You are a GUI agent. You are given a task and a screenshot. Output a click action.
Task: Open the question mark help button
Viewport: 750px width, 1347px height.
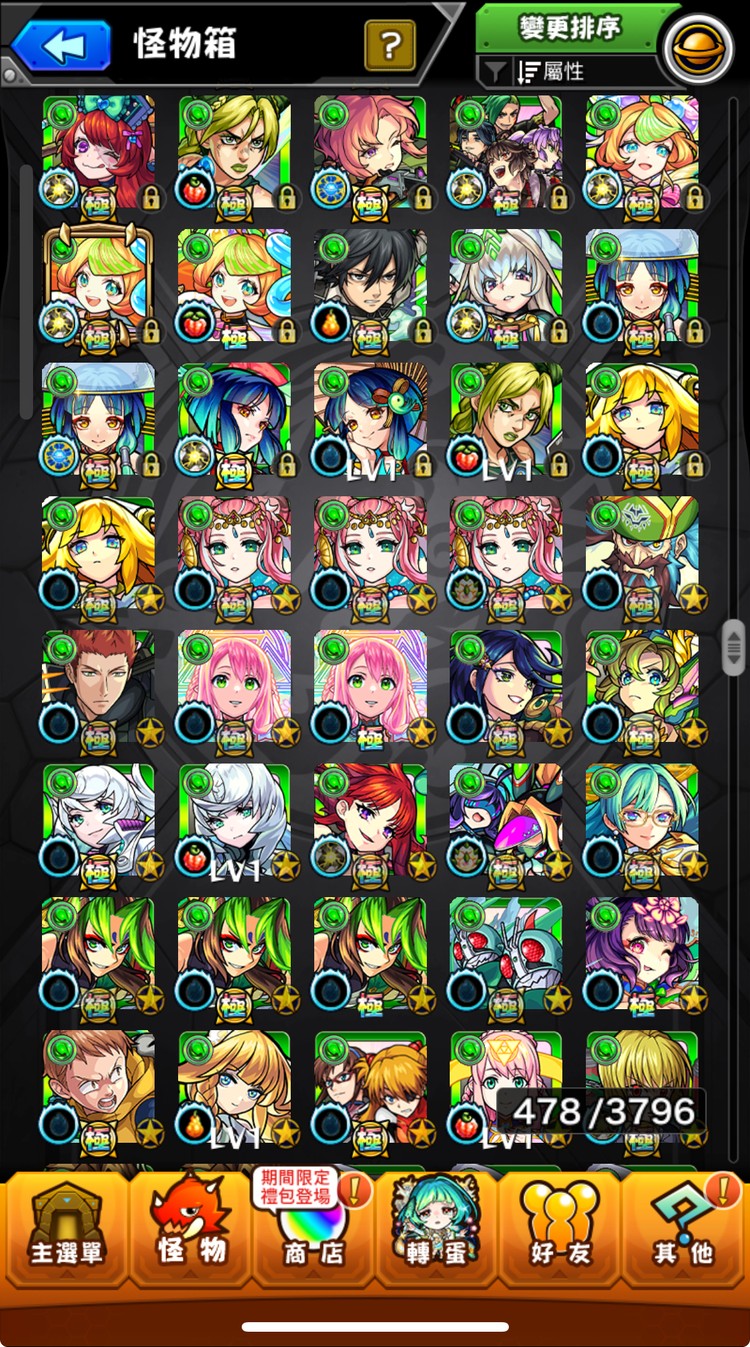(x=390, y=45)
